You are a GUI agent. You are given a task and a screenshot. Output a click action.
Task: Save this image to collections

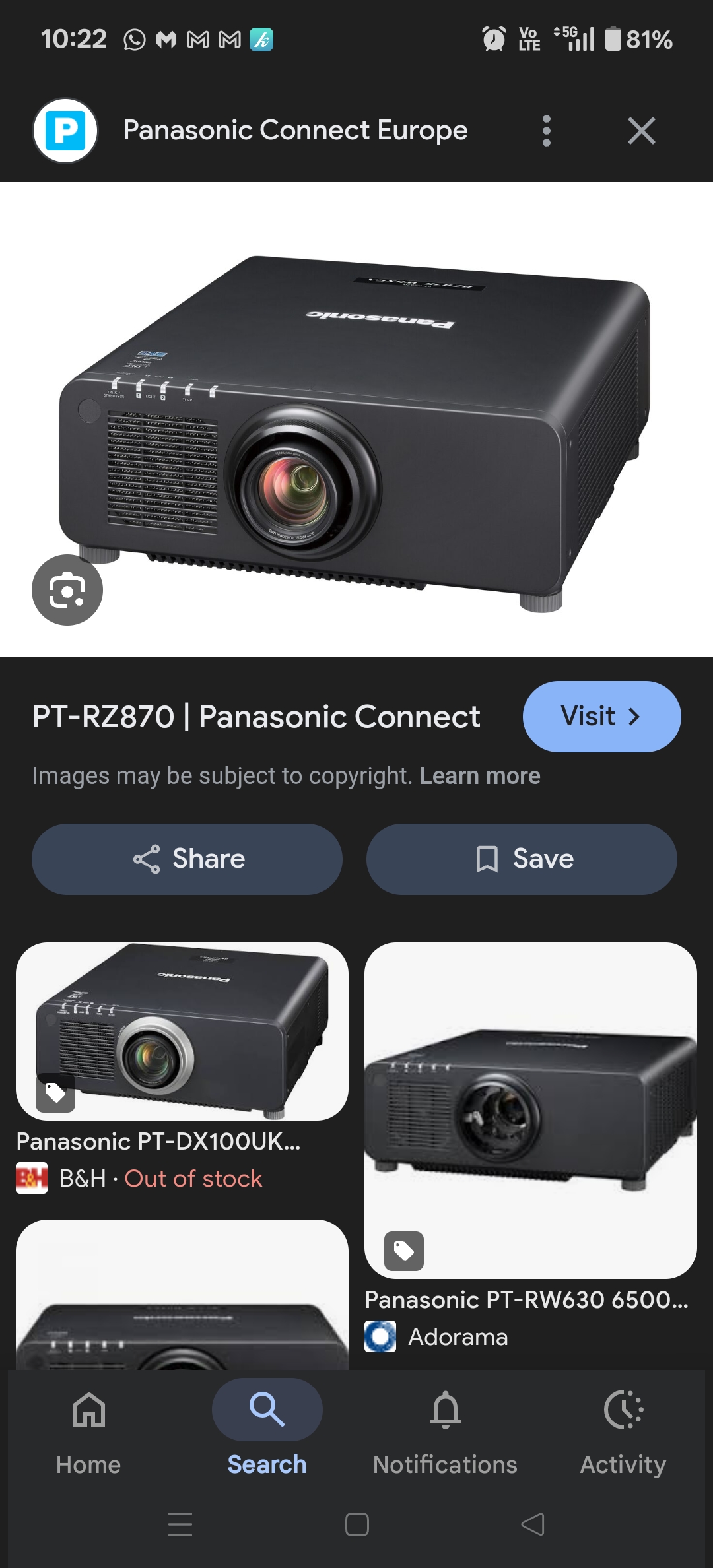[x=522, y=859]
